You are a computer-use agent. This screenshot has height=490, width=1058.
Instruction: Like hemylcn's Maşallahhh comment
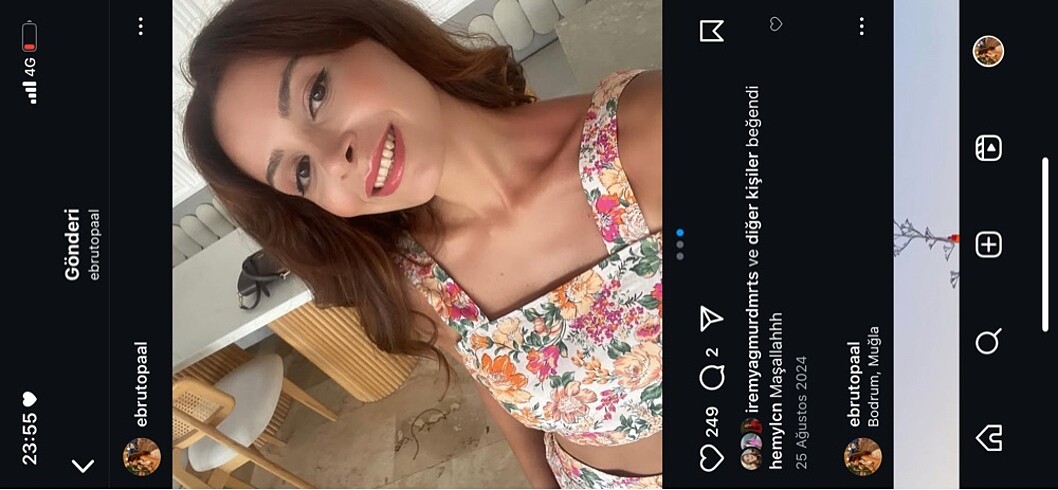pyautogui.click(x=775, y=24)
